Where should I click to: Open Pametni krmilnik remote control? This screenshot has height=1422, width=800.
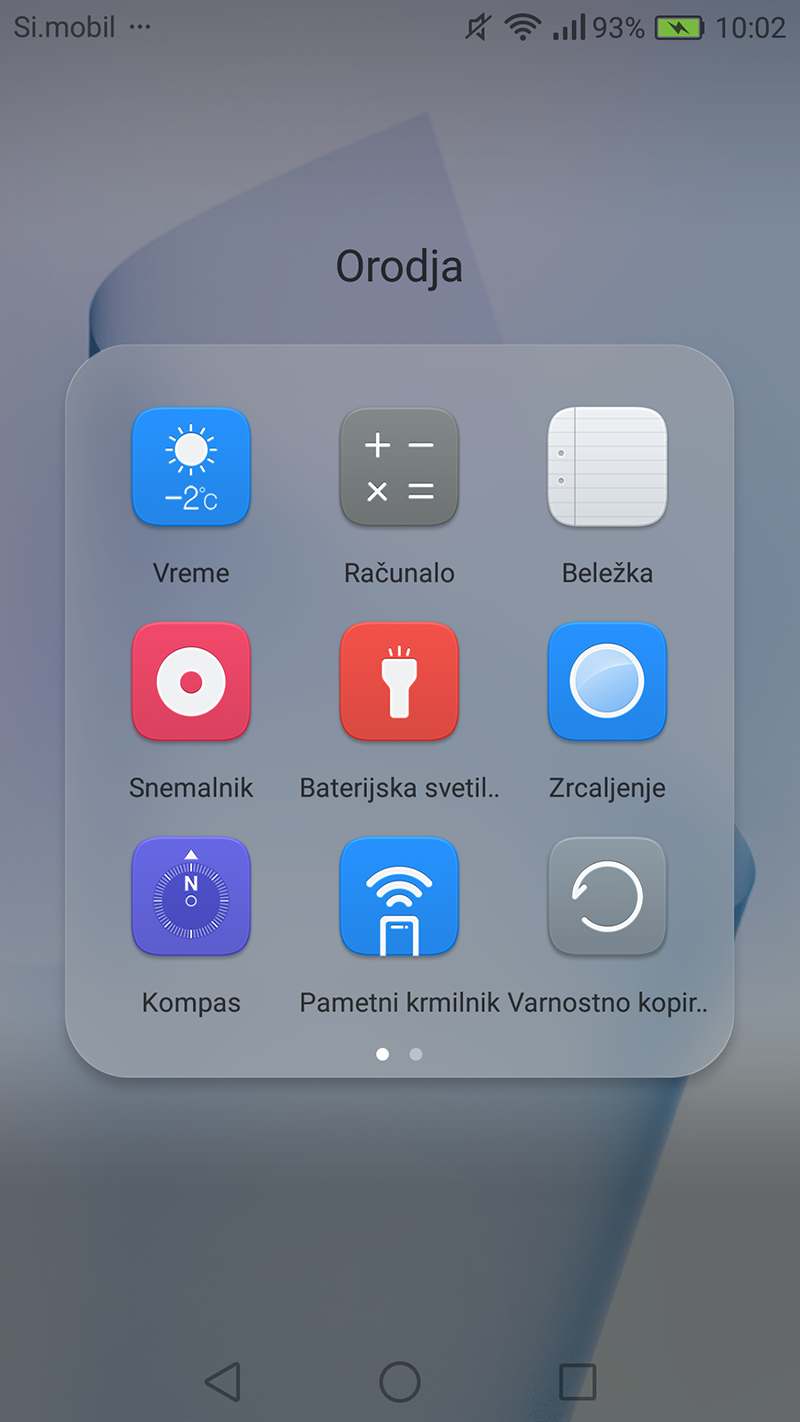[399, 897]
